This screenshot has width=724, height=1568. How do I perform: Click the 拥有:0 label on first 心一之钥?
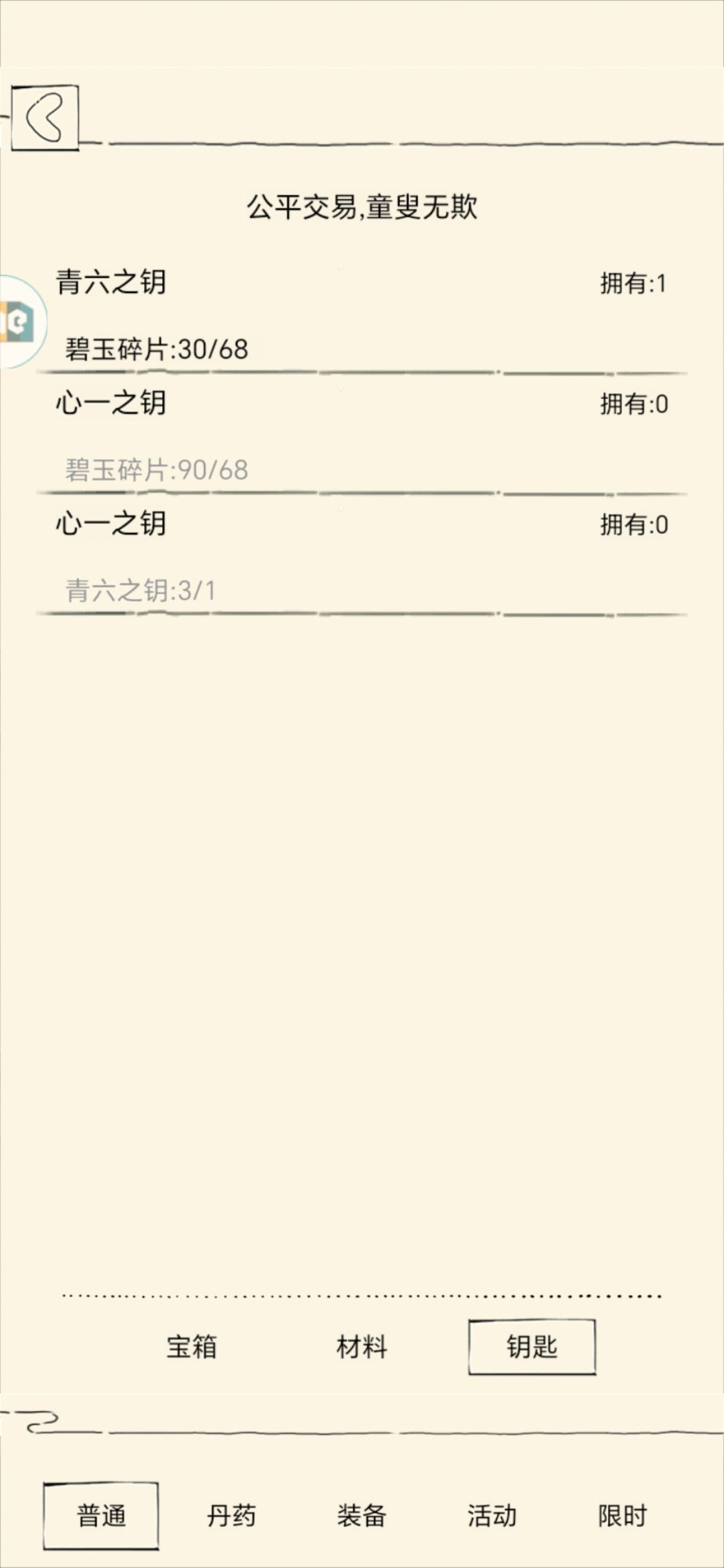(x=633, y=402)
